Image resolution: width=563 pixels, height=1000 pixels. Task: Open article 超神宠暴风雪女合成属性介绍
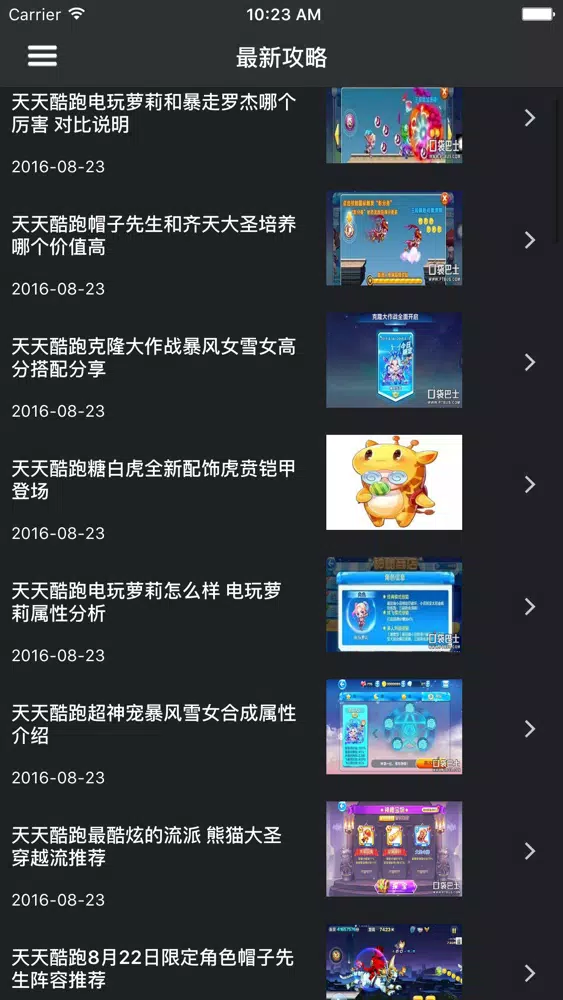281,729
